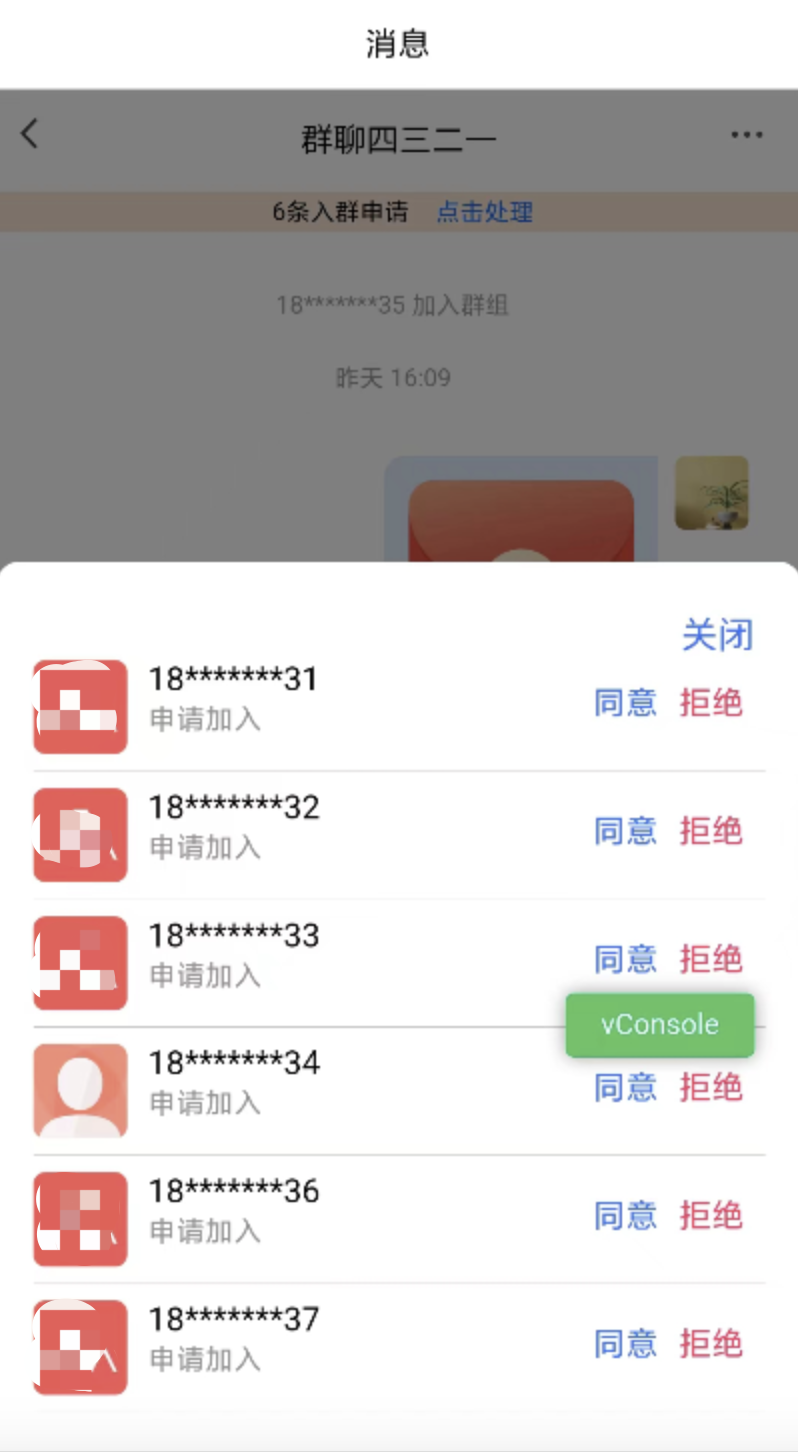798x1452 pixels.
Task: Deny applicant 18*******36
Action: pyautogui.click(x=711, y=1215)
